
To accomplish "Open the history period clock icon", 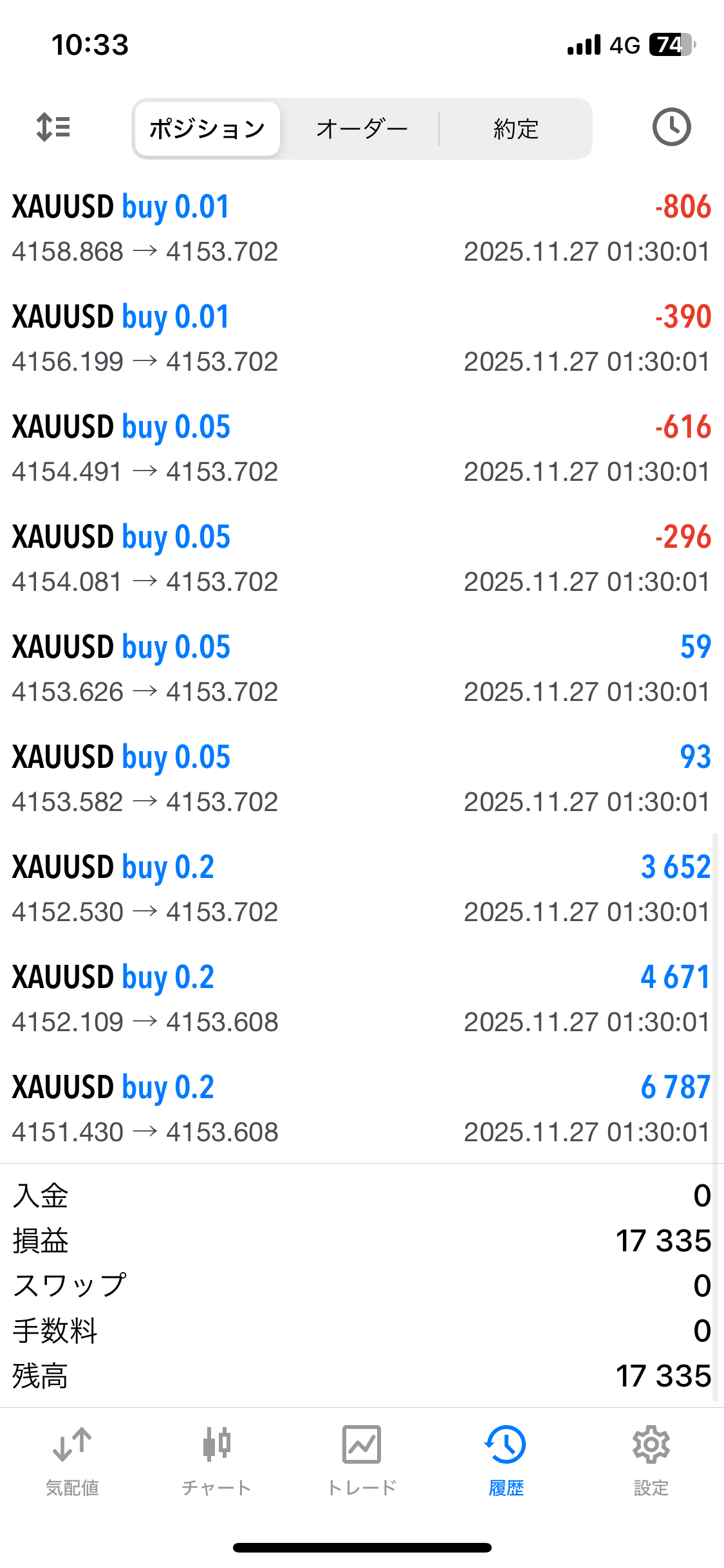I will pos(671,127).
